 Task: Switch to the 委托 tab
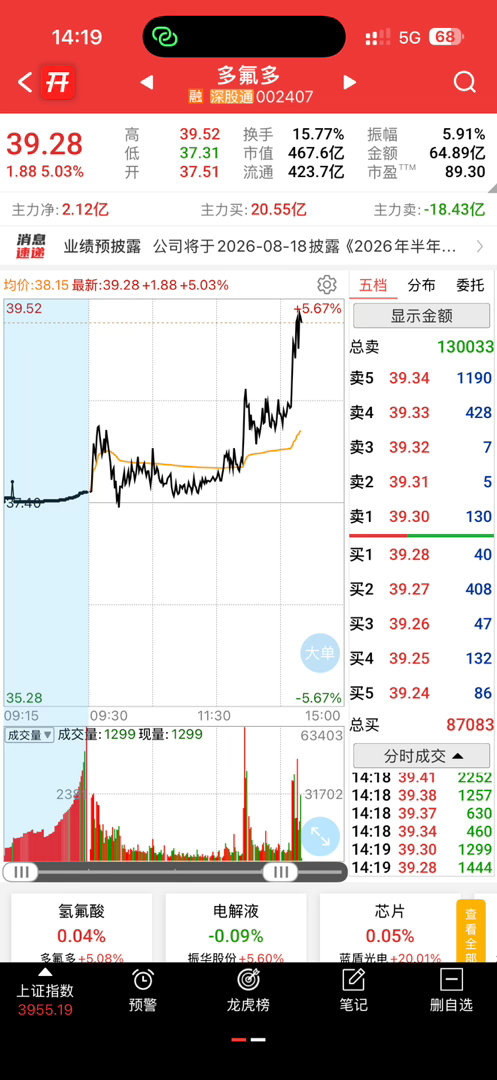point(470,285)
